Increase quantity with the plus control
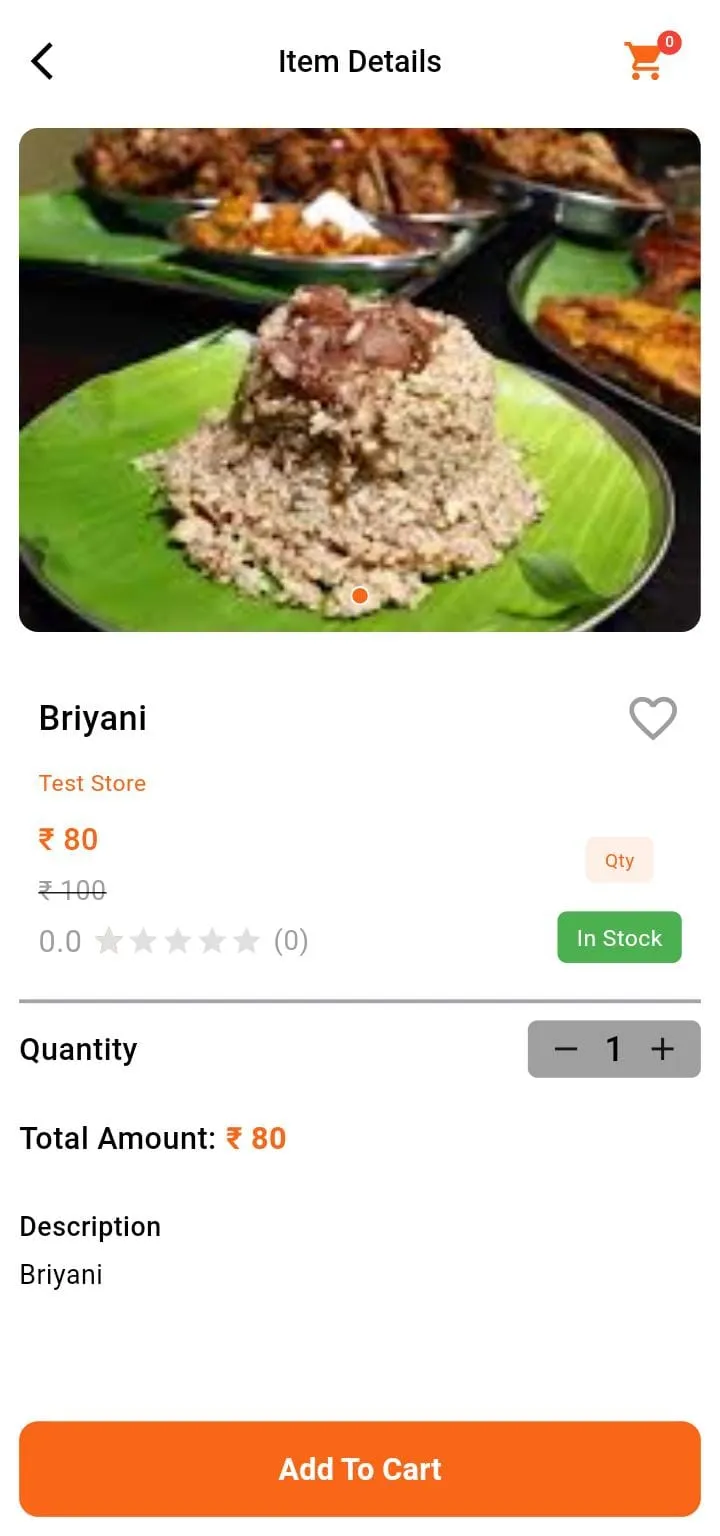 [x=662, y=1049]
